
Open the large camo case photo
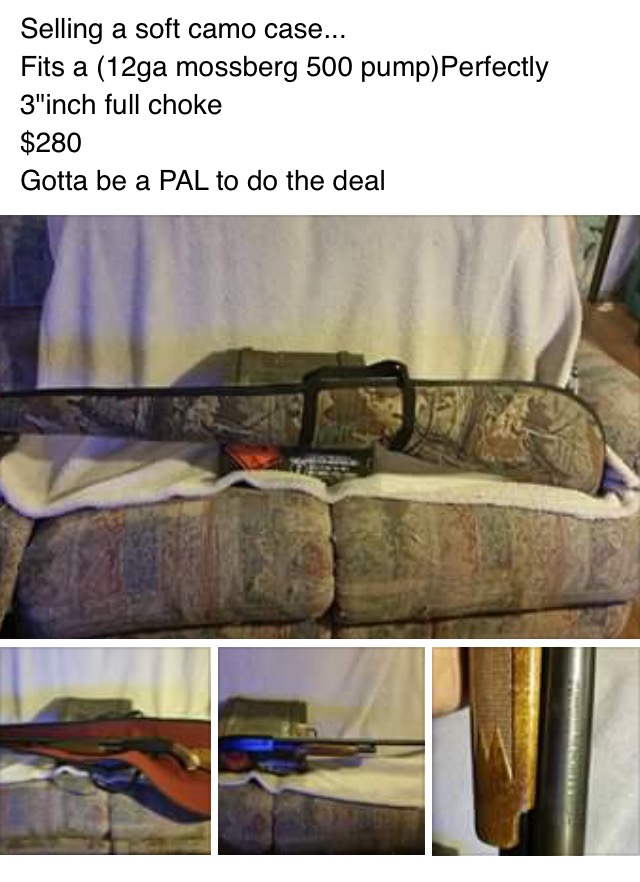pyautogui.click(x=320, y=427)
